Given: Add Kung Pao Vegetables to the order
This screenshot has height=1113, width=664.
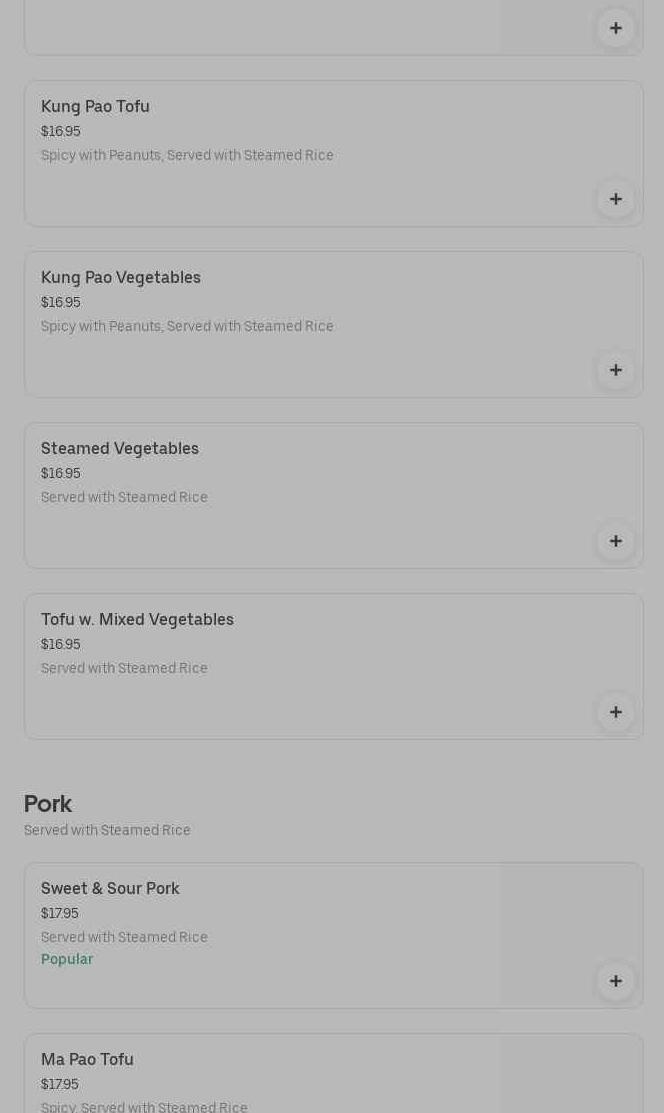Looking at the screenshot, I should pos(615,370).
